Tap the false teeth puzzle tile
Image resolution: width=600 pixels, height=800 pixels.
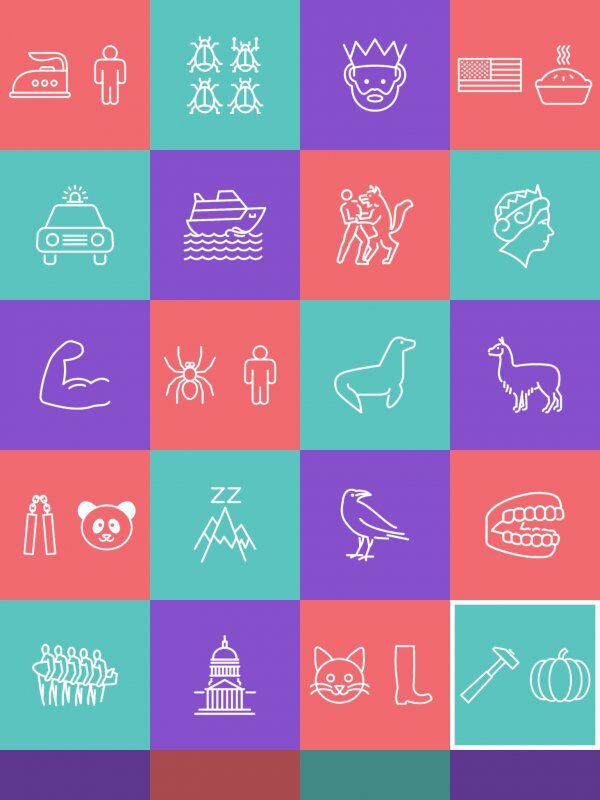525,525
